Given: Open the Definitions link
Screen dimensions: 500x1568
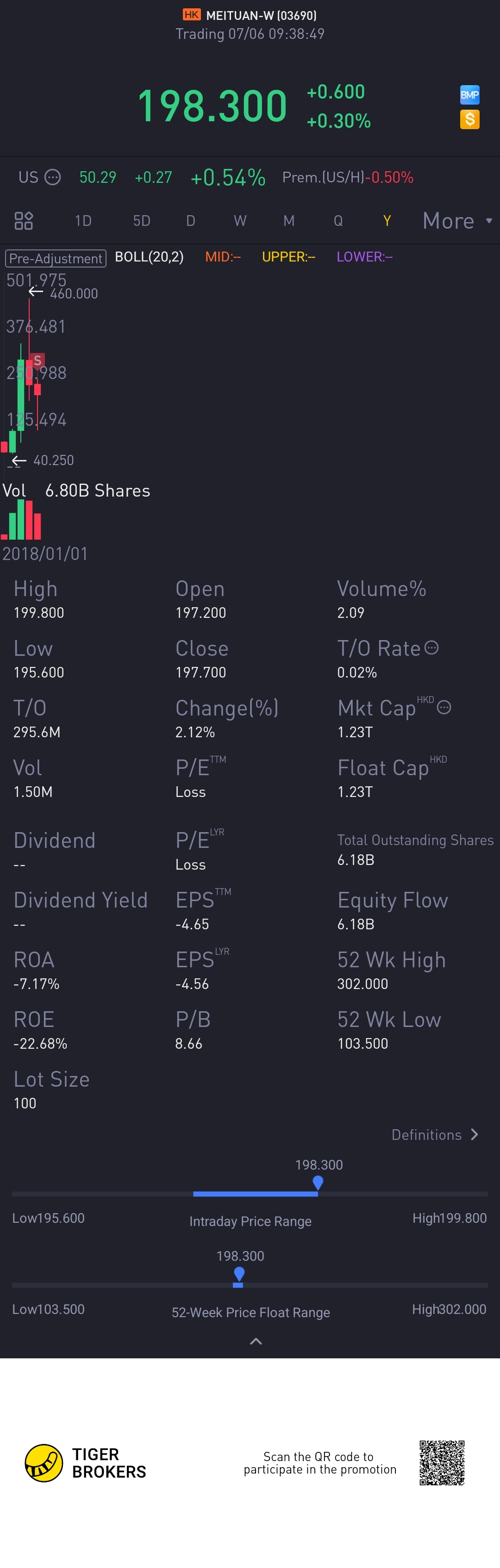Looking at the screenshot, I should coord(434,1135).
